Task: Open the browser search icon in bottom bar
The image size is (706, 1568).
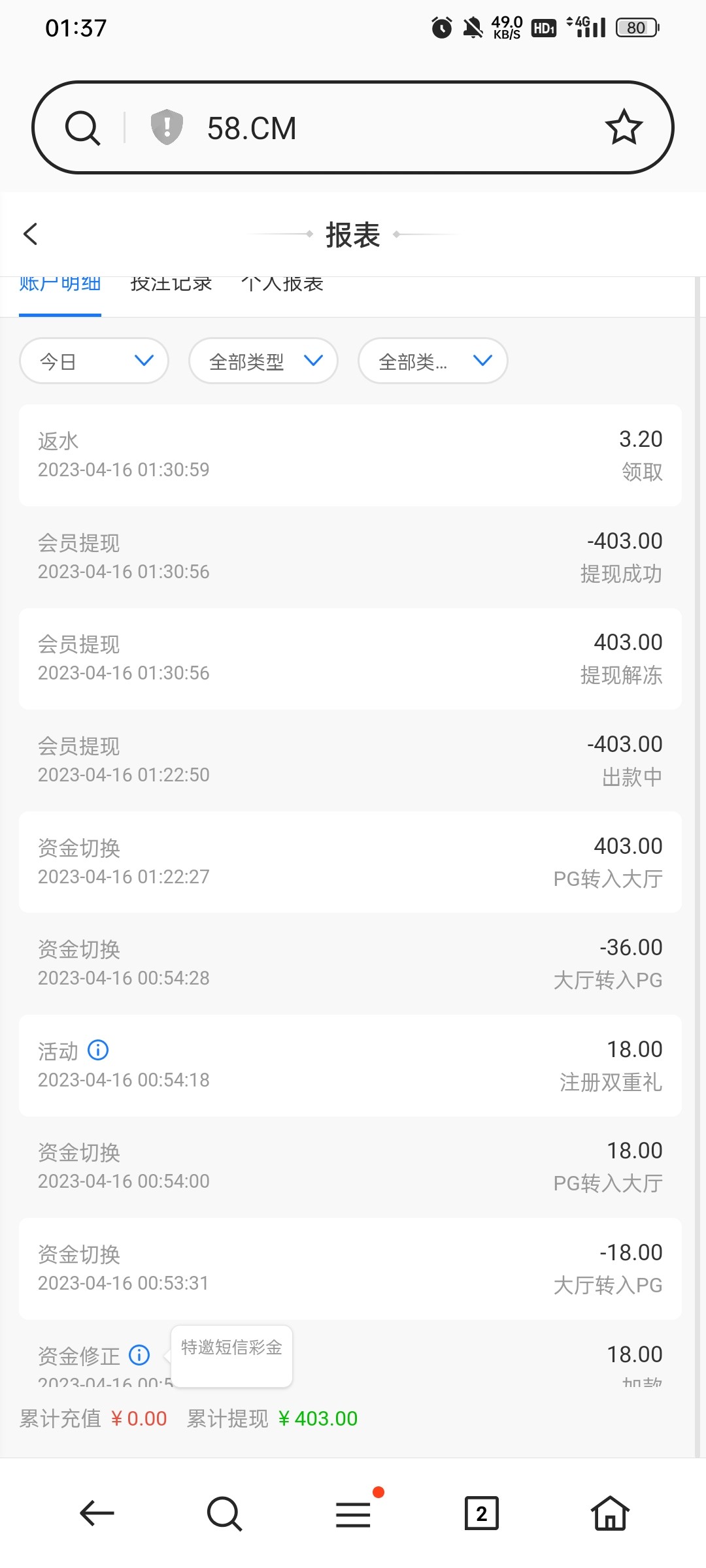Action: [x=224, y=1513]
